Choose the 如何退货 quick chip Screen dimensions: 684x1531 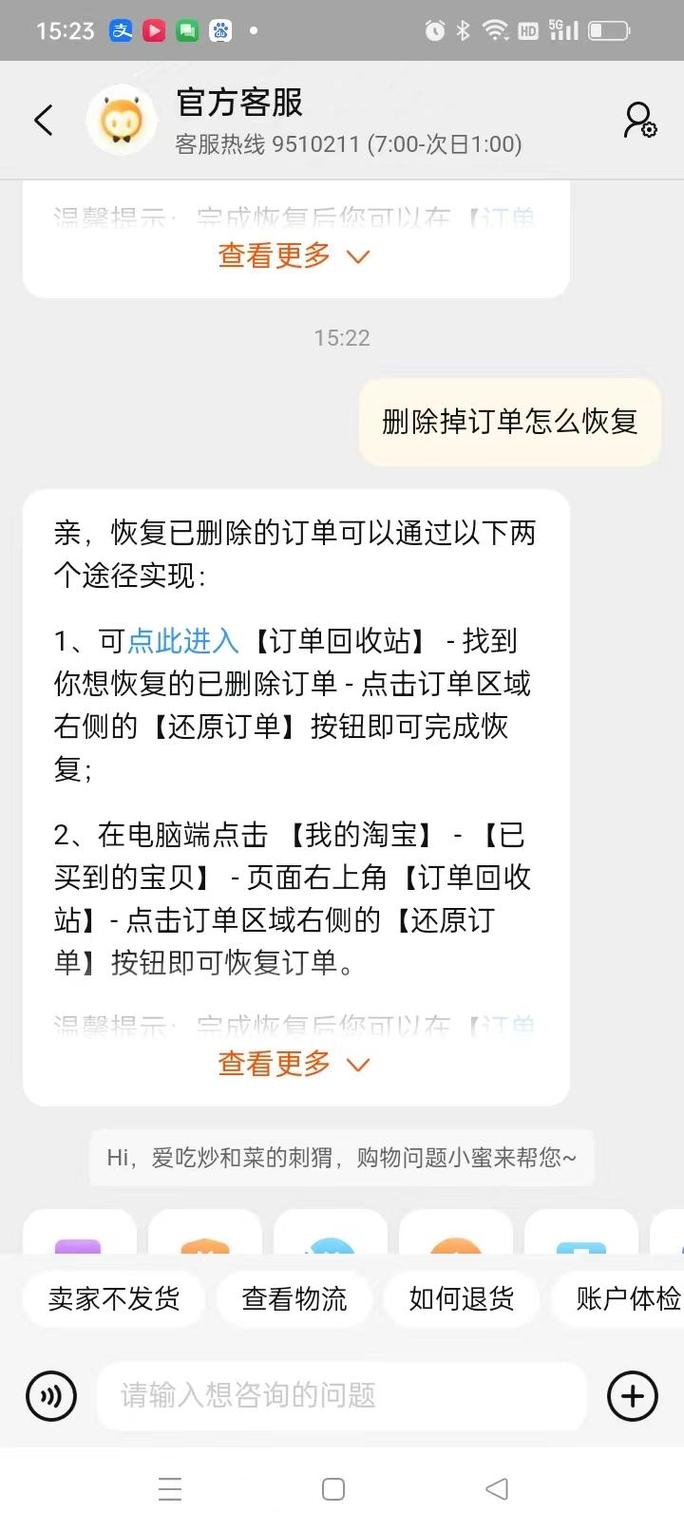coord(461,1298)
